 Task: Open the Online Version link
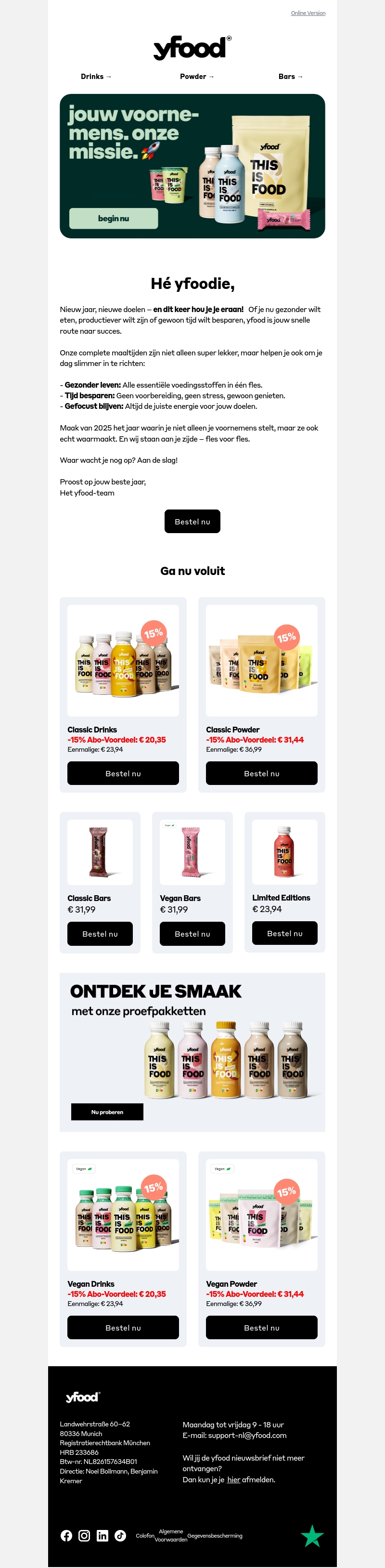point(308,13)
